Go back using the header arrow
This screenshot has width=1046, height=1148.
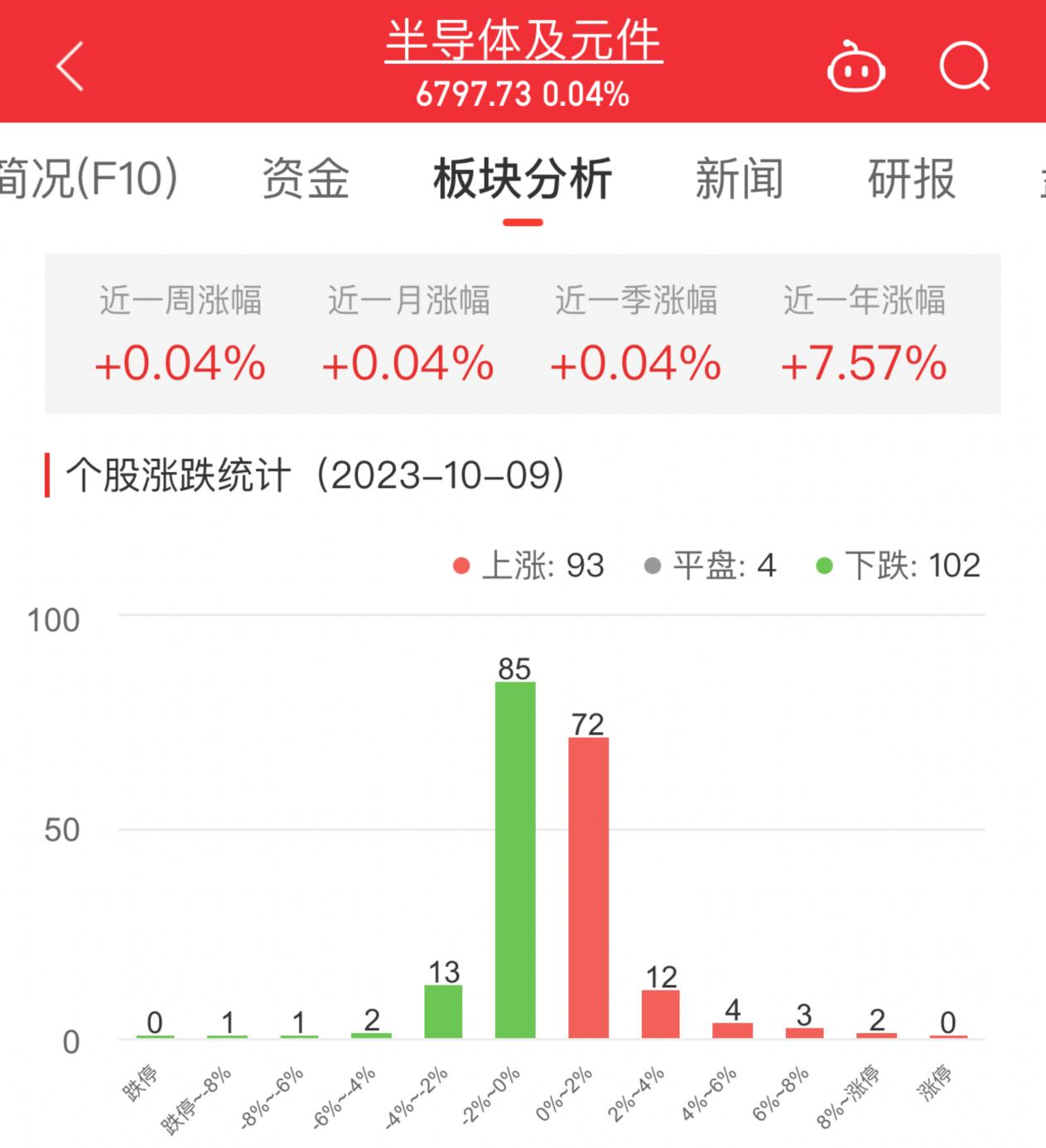[x=71, y=66]
